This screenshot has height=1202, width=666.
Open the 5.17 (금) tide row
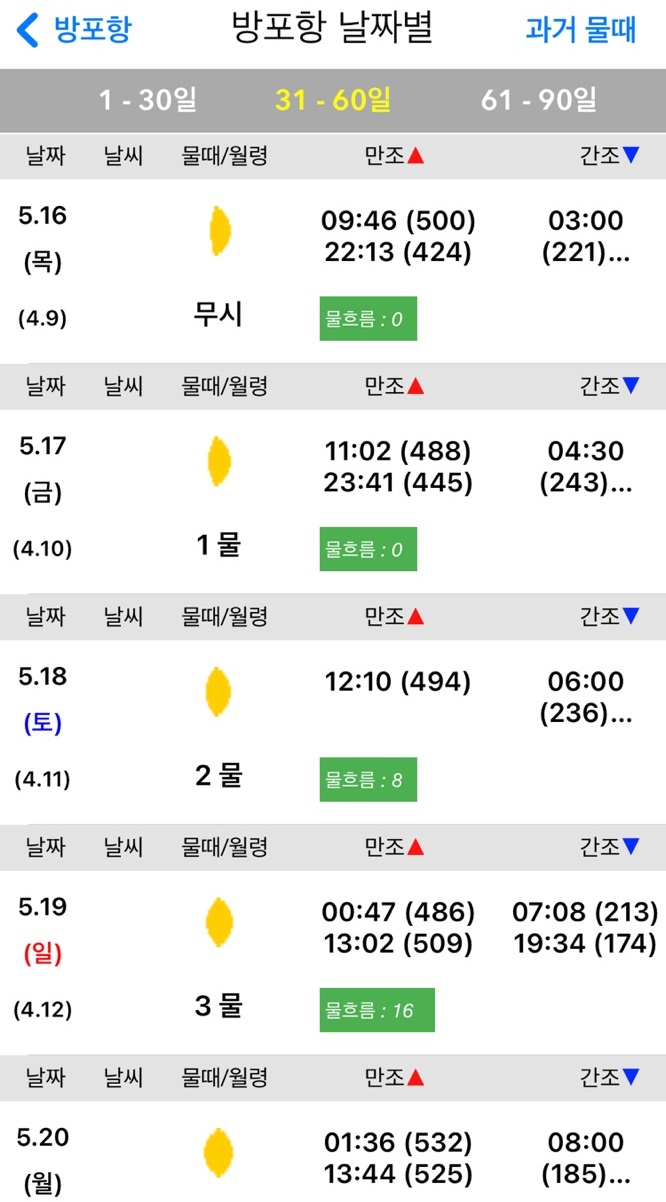coord(333,502)
